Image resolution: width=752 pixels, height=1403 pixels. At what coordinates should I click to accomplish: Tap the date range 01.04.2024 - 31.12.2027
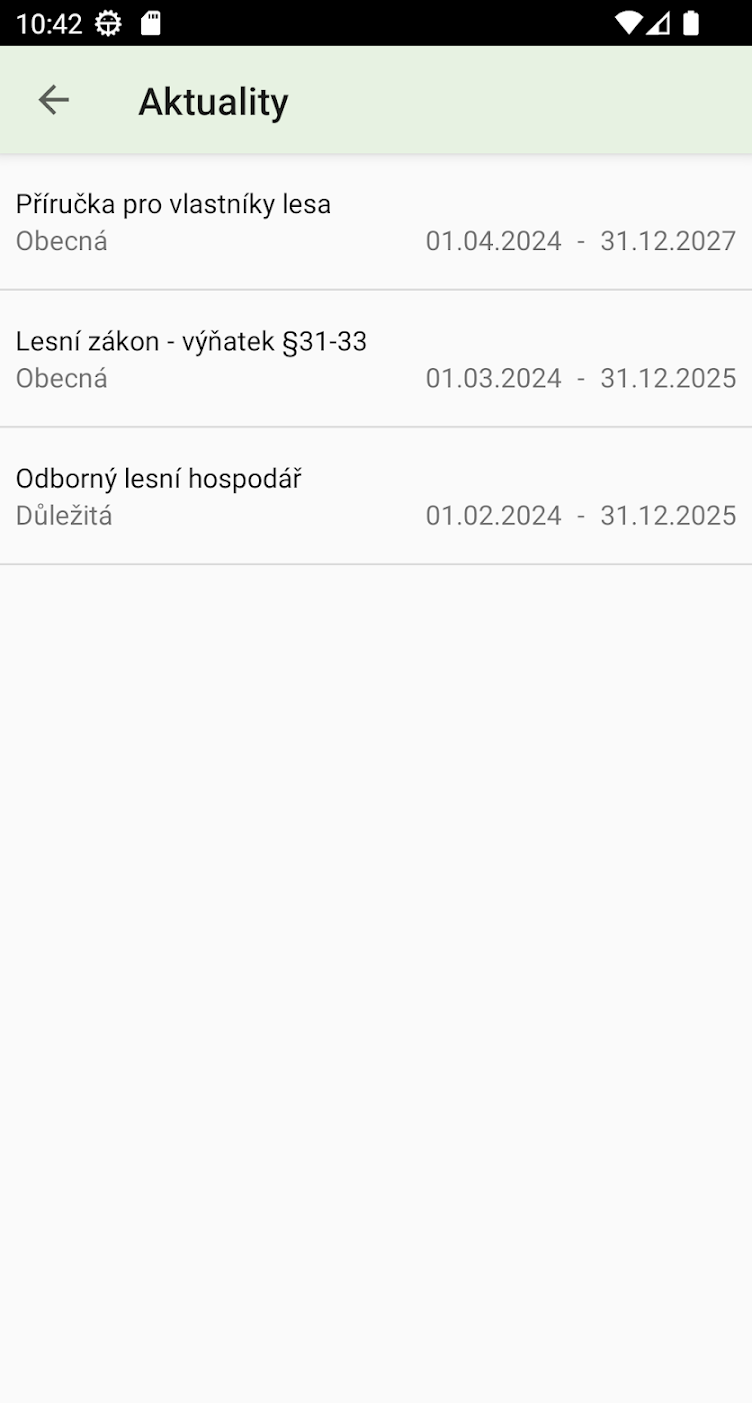(x=580, y=241)
